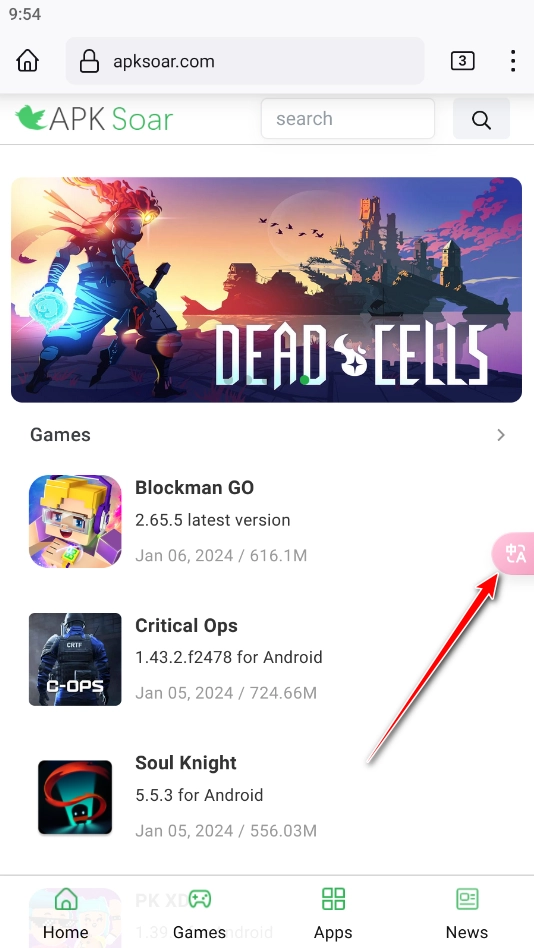Switch to the News tab
Image resolution: width=534 pixels, height=948 pixels.
467,913
